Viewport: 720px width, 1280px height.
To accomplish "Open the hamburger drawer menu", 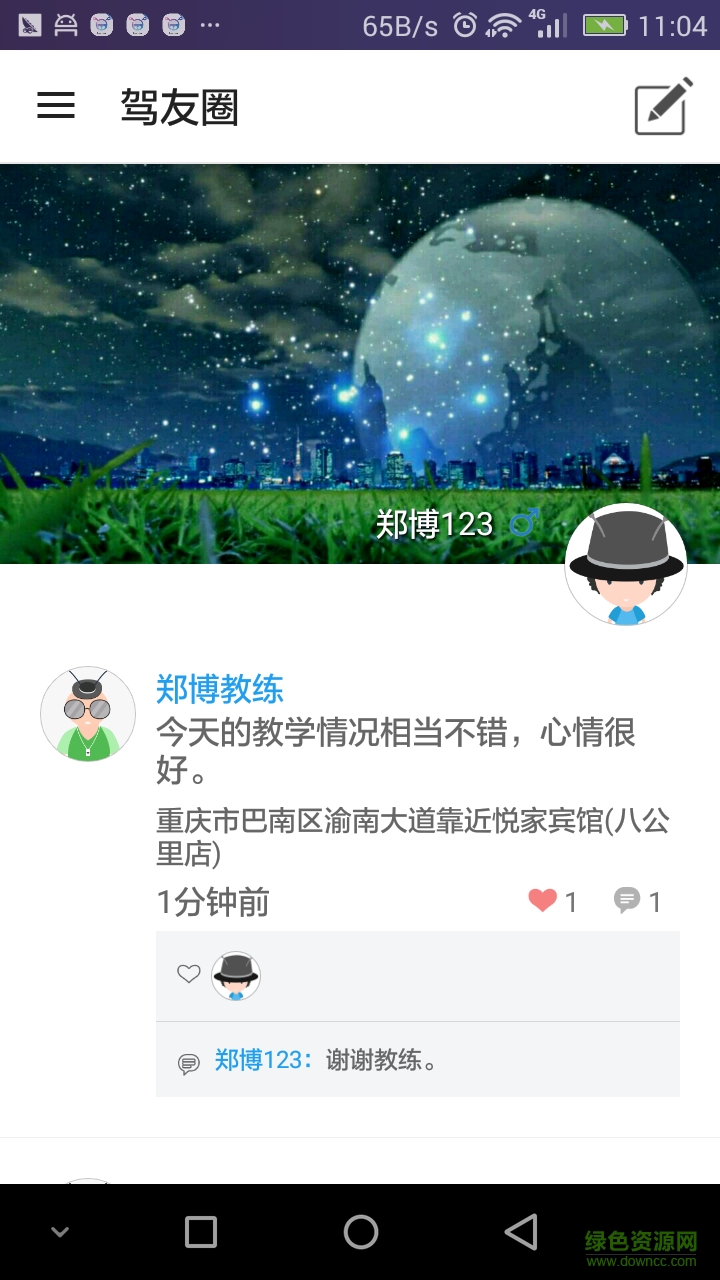I will [56, 106].
